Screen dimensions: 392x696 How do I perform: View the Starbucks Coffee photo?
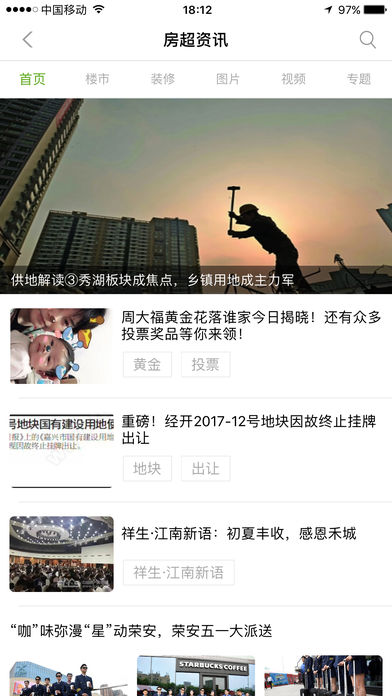[x=196, y=676]
